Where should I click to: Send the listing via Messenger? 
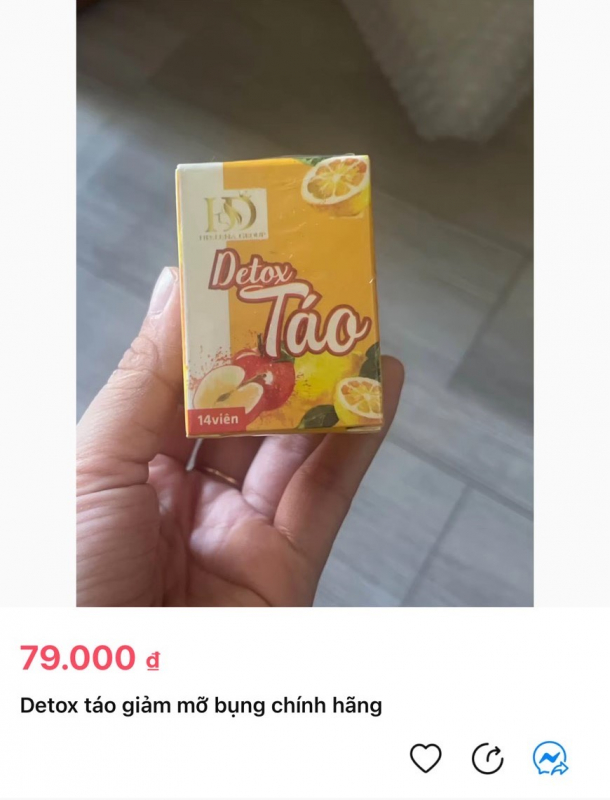550,759
